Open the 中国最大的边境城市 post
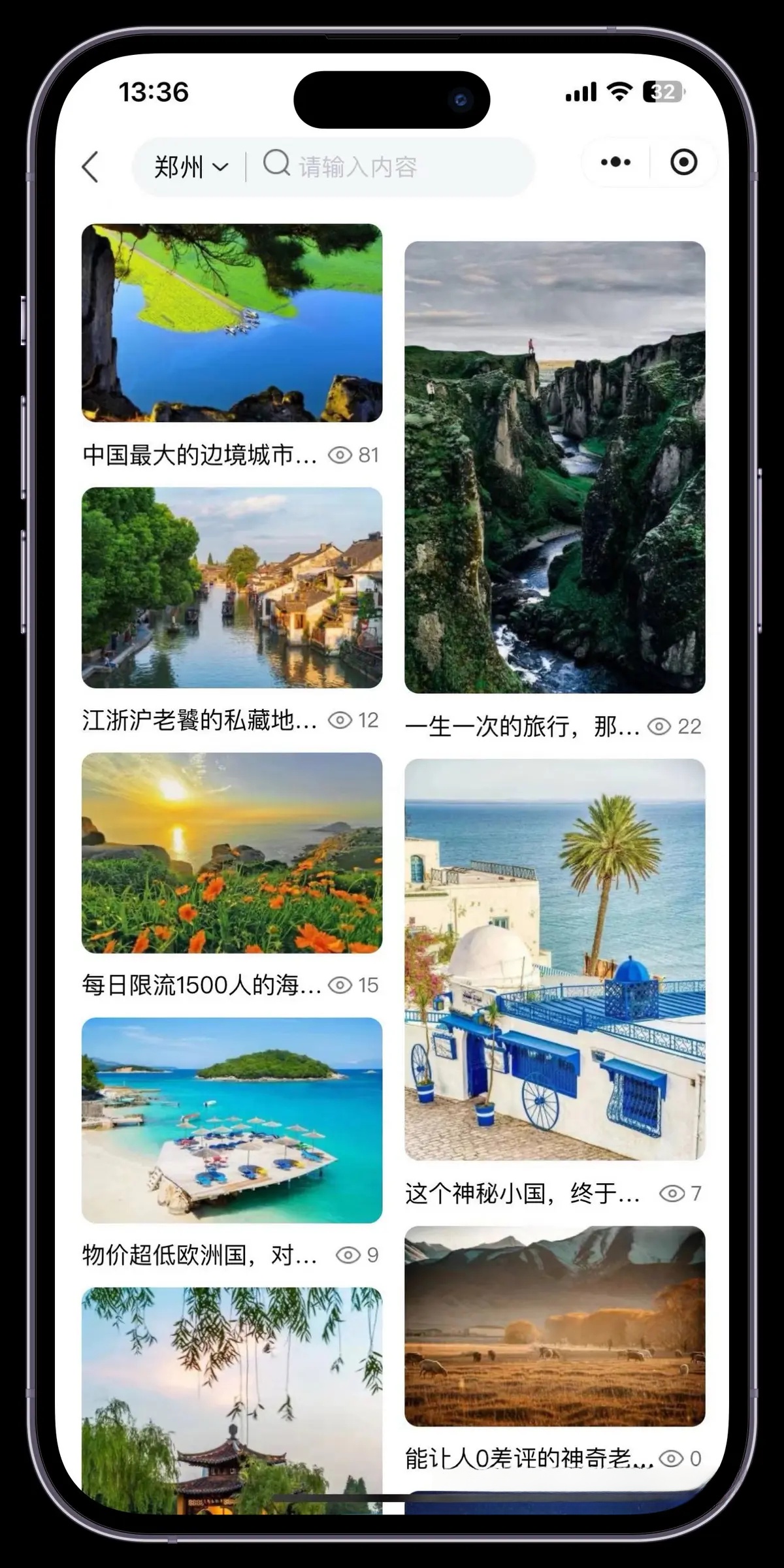The width and height of the screenshot is (784, 1568). 231,323
